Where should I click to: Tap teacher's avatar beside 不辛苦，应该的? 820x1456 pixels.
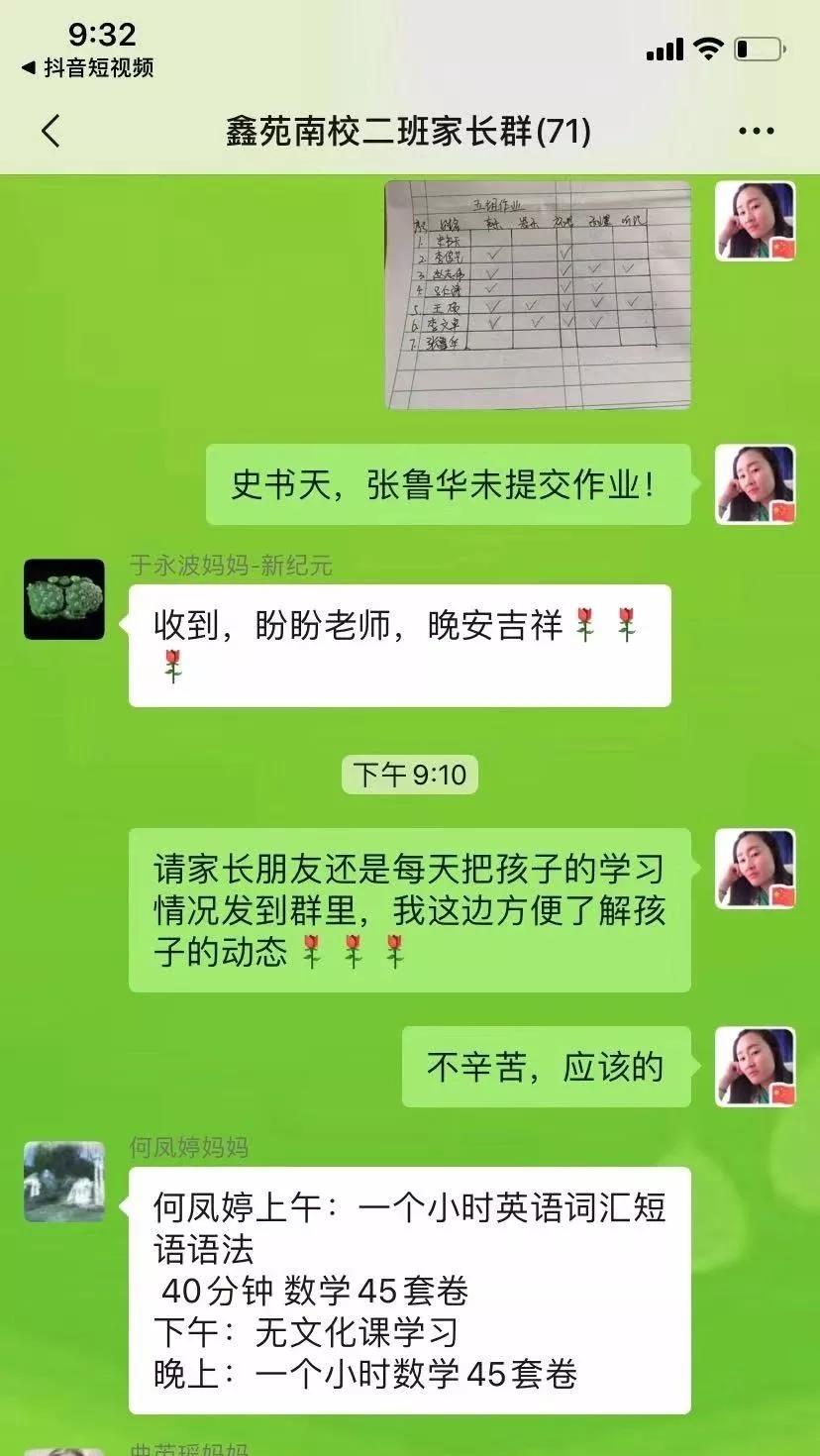pyautogui.click(x=756, y=1067)
